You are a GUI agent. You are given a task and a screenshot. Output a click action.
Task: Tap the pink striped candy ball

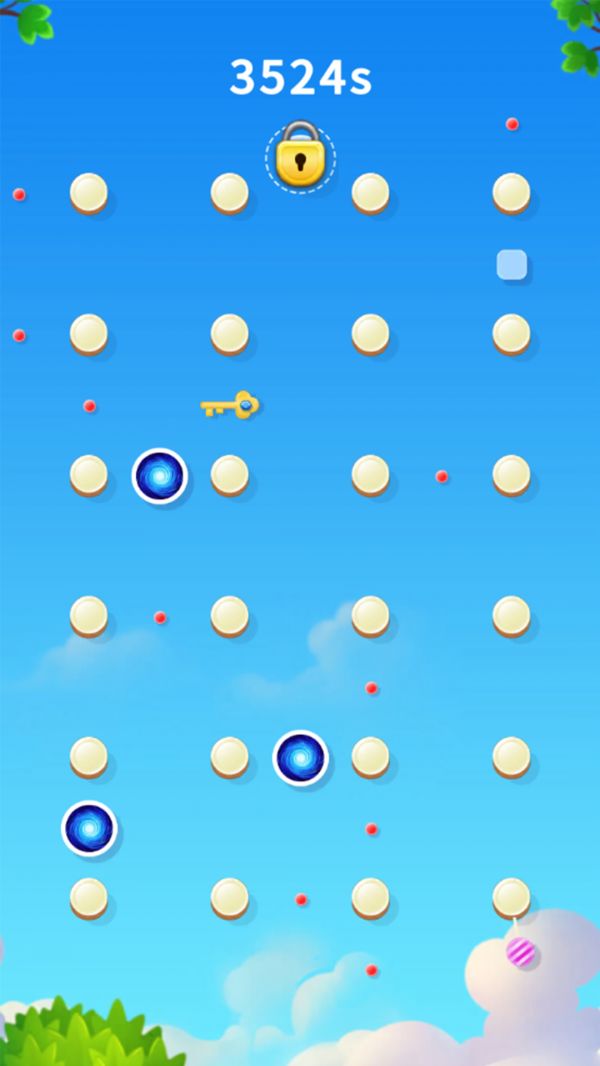(520, 951)
